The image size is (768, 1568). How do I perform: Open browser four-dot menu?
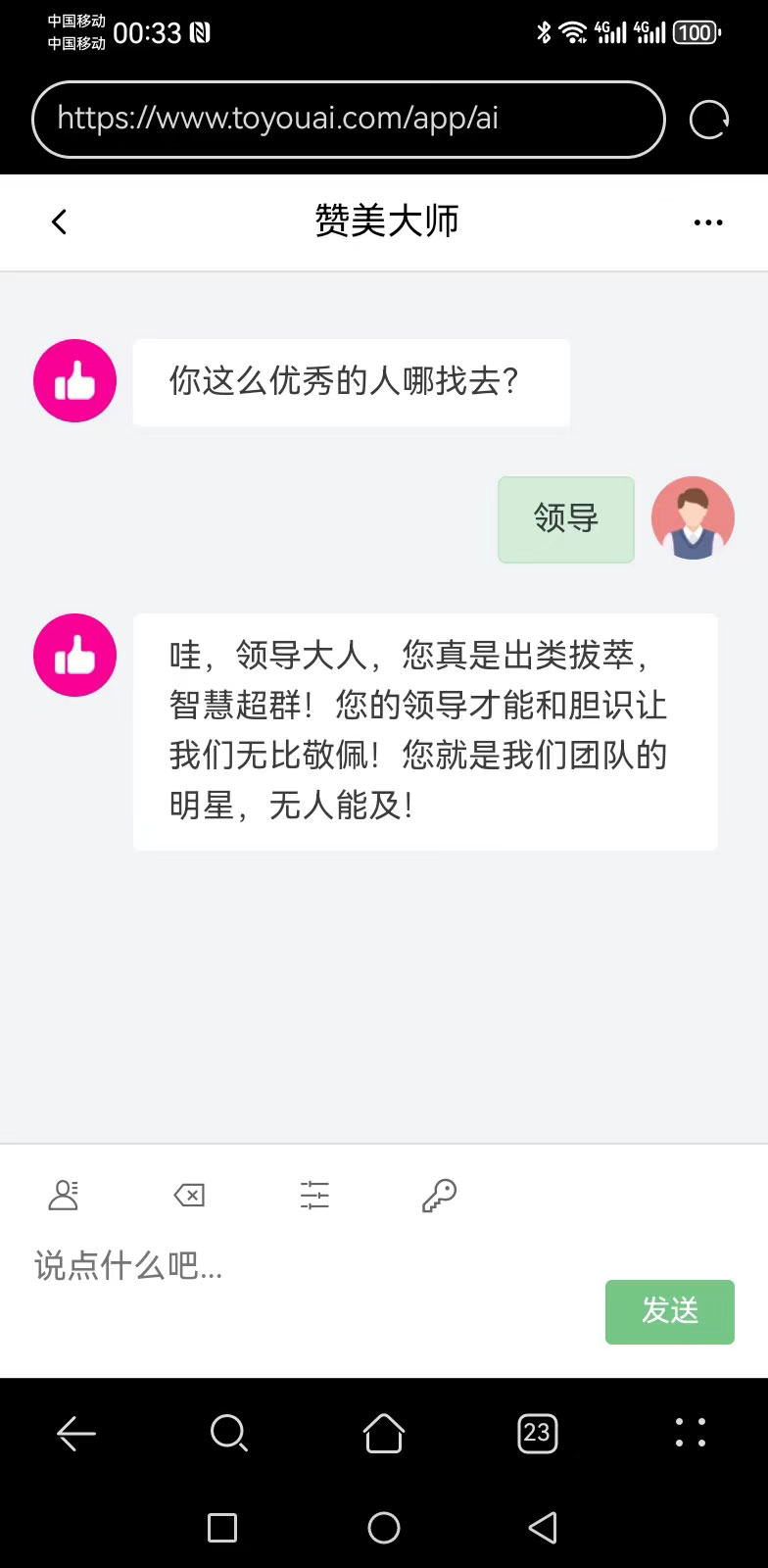[x=690, y=1433]
